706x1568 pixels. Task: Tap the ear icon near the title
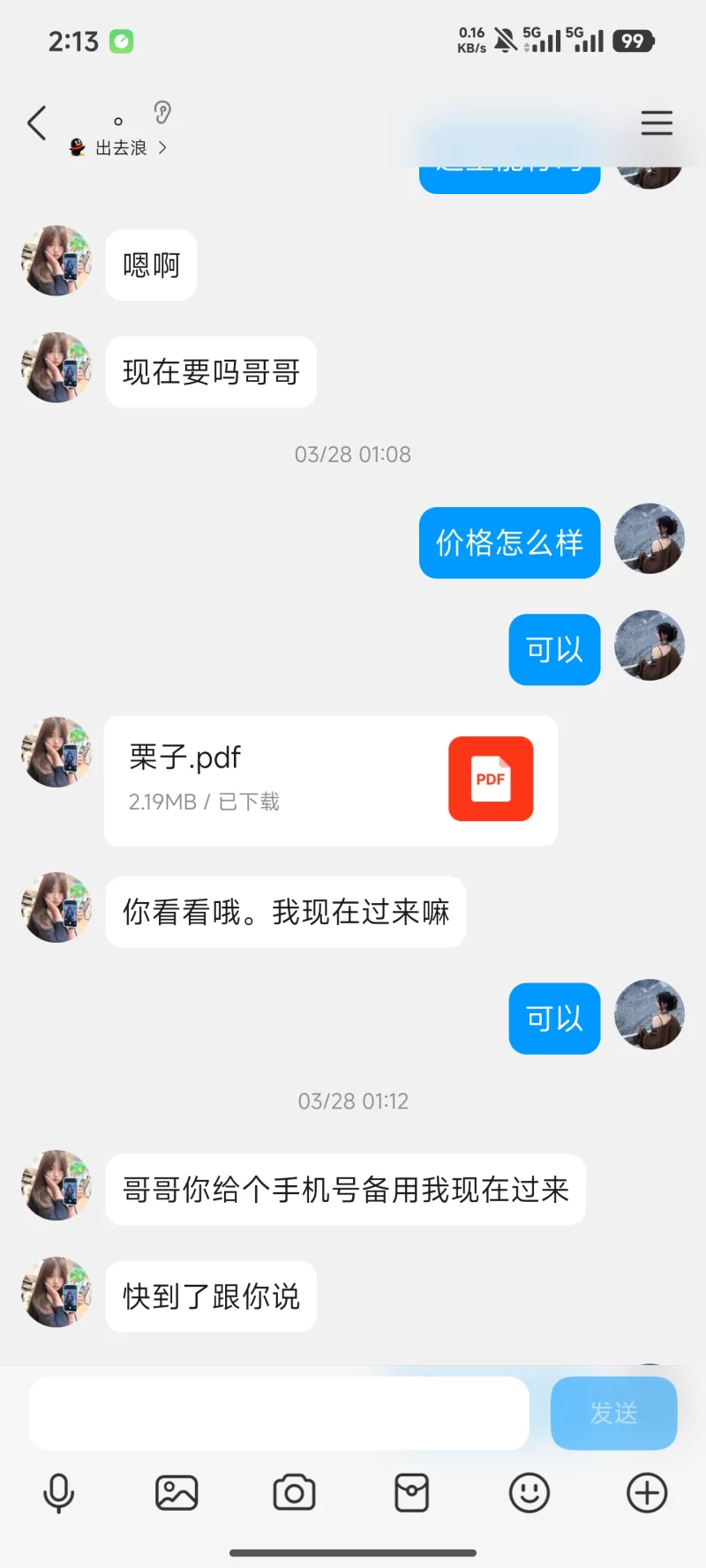[162, 112]
